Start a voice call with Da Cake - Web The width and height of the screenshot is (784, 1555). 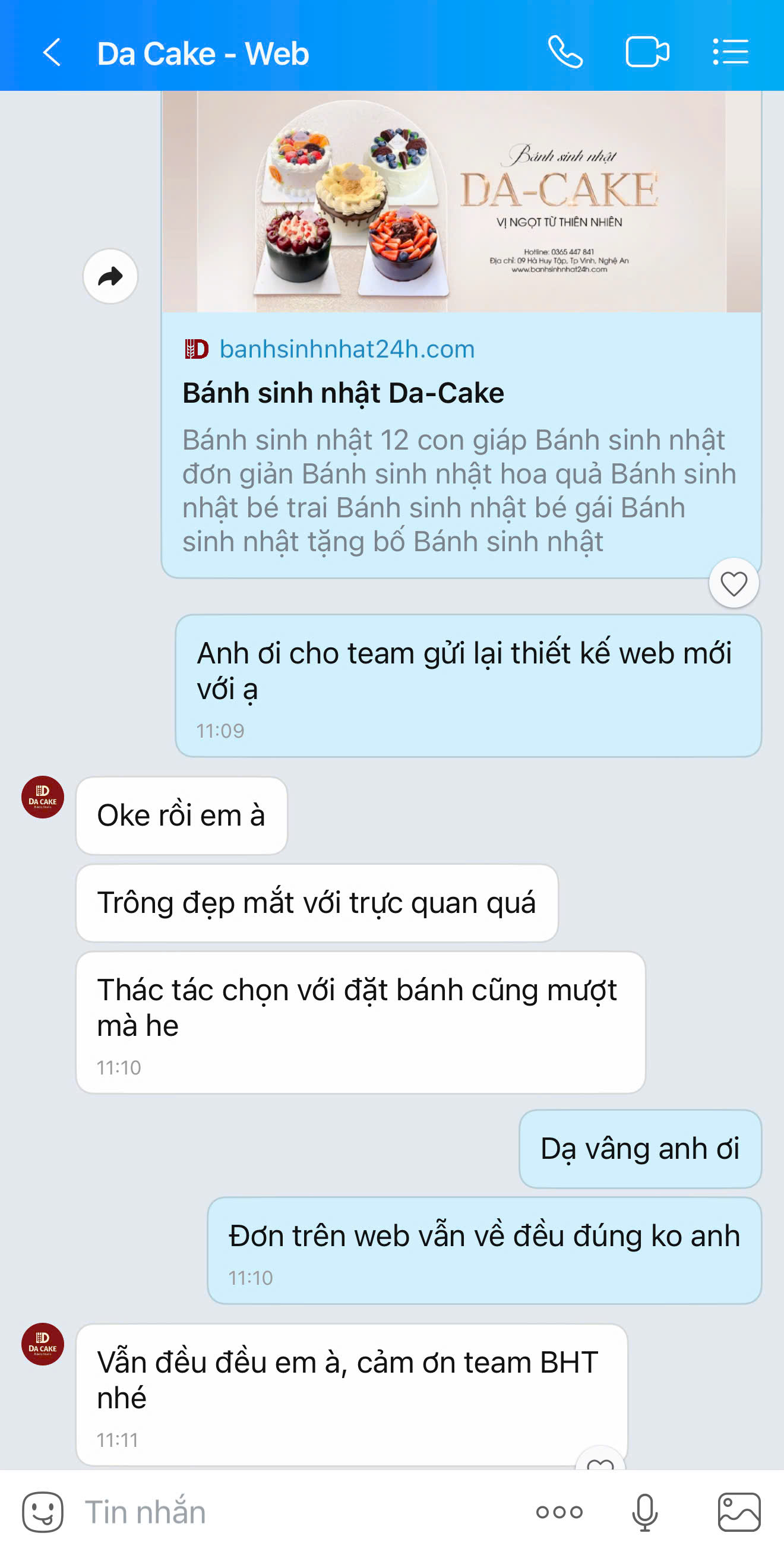click(565, 52)
